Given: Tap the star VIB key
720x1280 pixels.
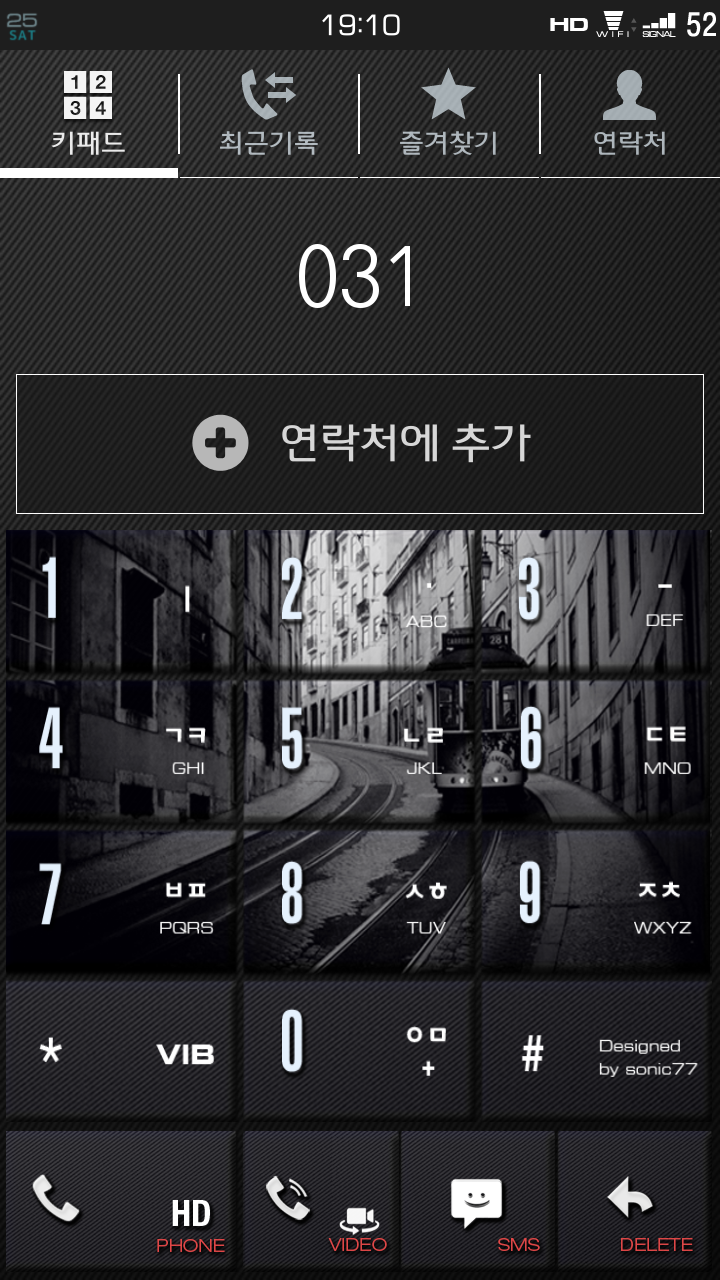Looking at the screenshot, I should click(x=121, y=1050).
